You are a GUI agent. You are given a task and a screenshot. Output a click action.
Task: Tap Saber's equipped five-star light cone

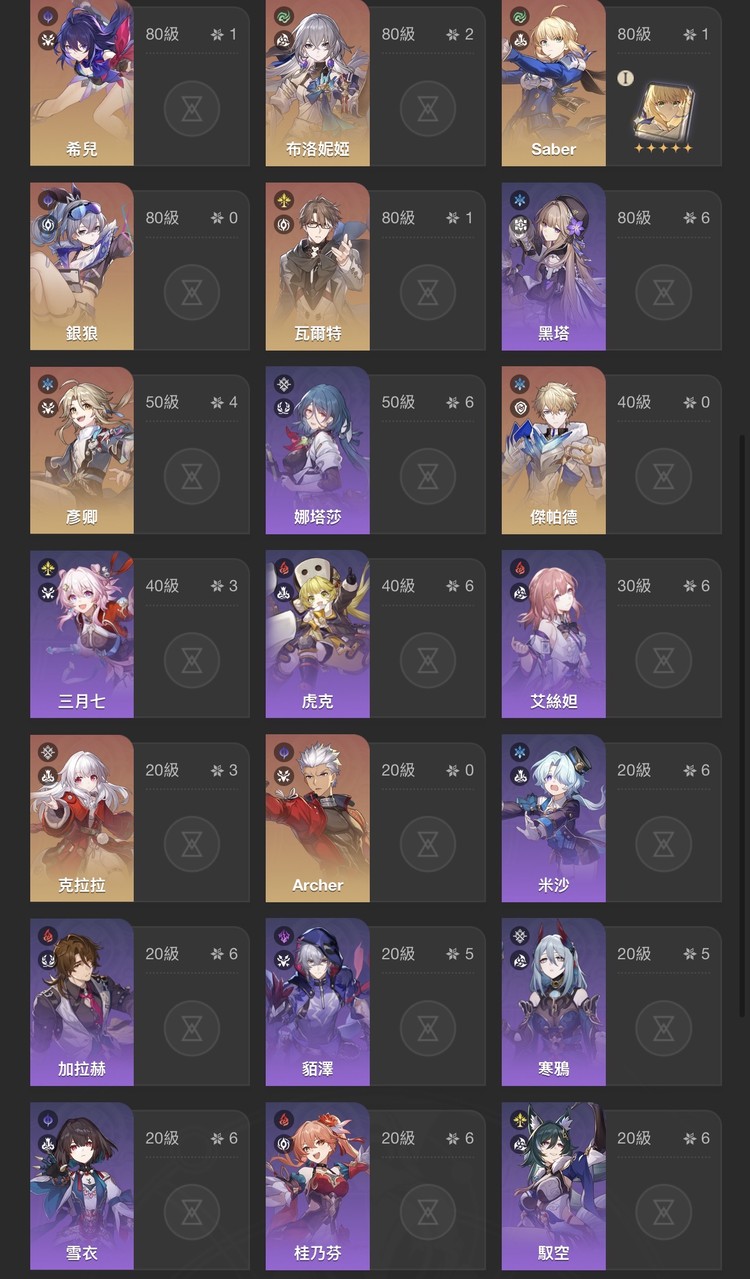[x=663, y=112]
